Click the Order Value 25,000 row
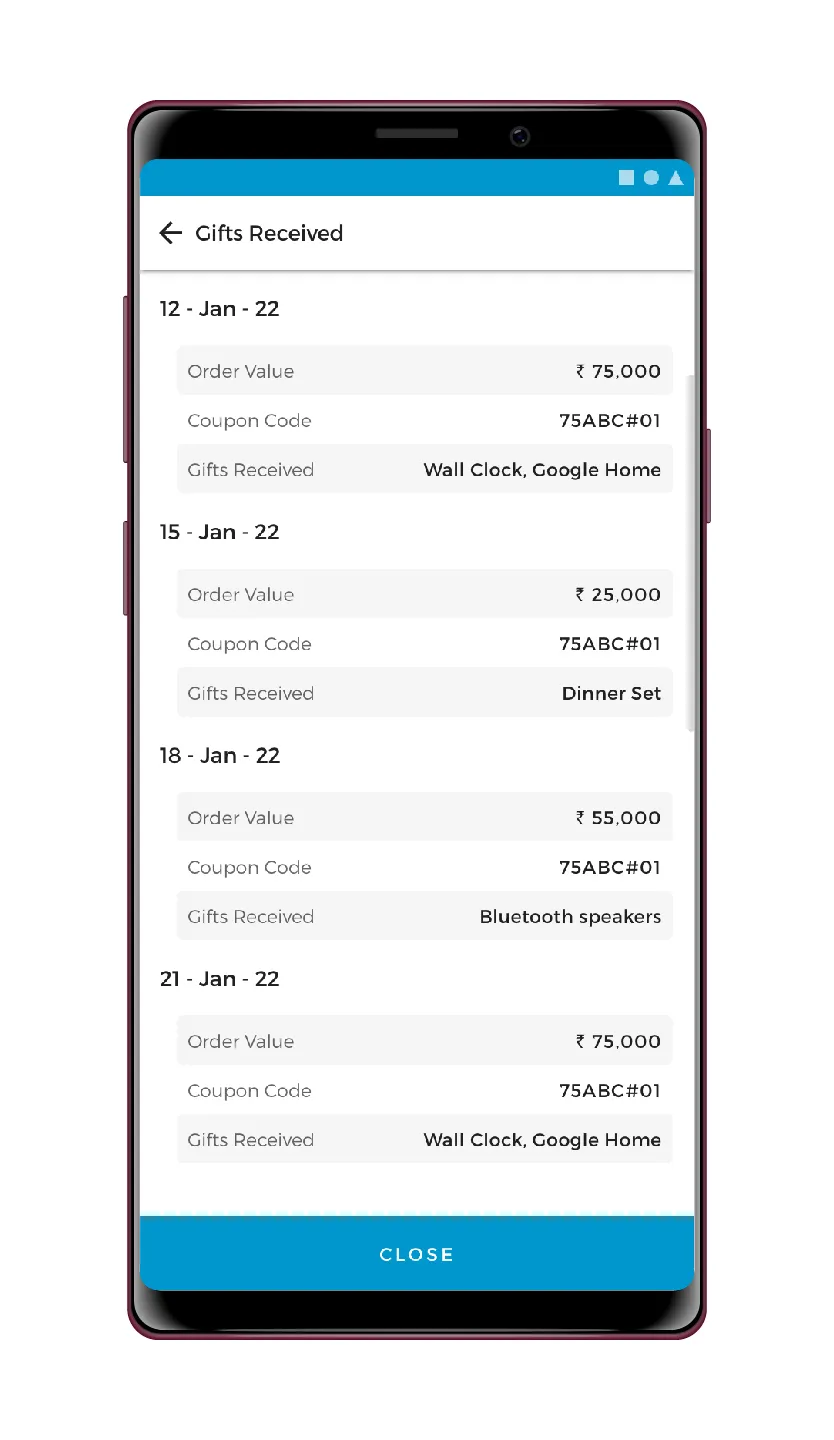834x1440 pixels. 425,594
